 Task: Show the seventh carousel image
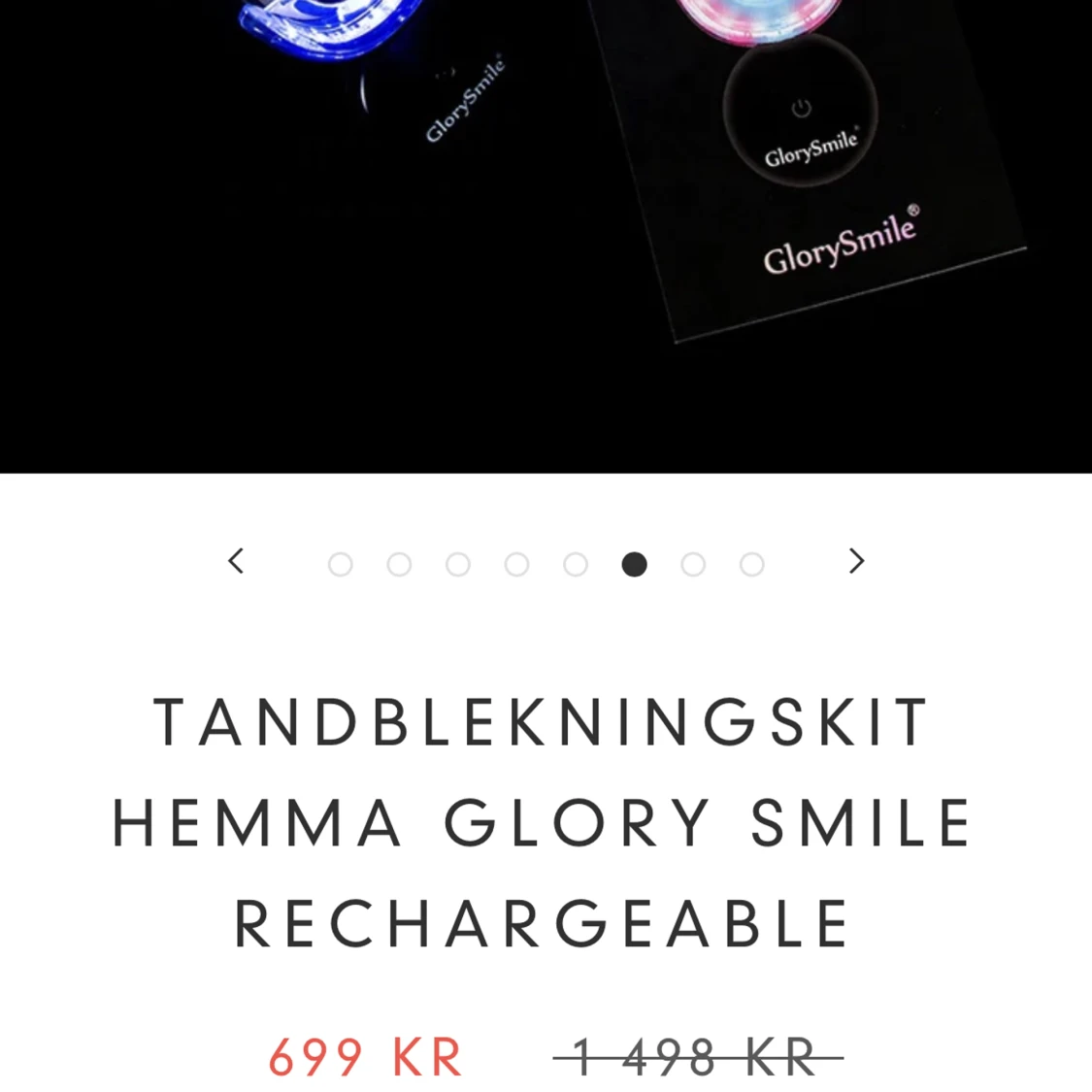pyautogui.click(x=693, y=564)
